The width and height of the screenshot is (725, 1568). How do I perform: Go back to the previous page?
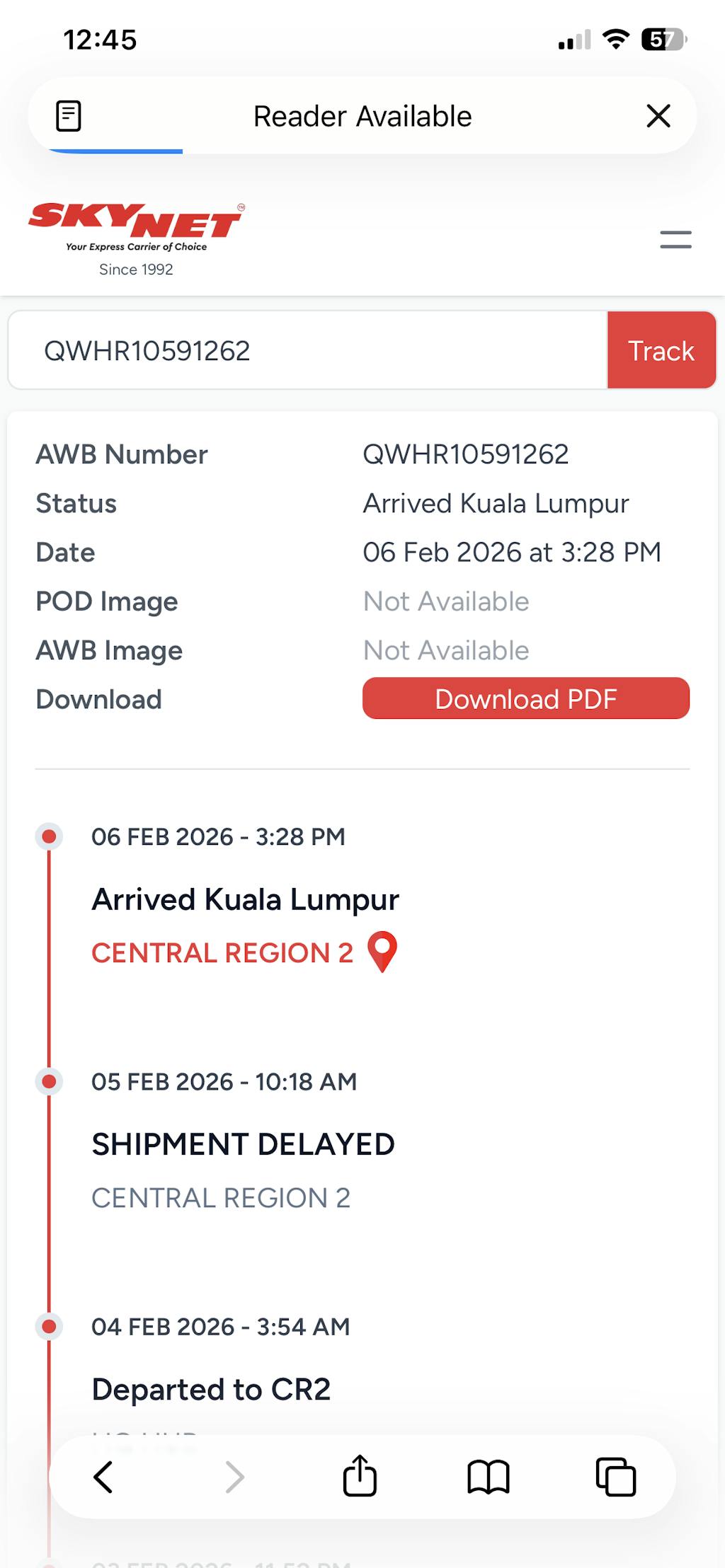[x=103, y=1477]
